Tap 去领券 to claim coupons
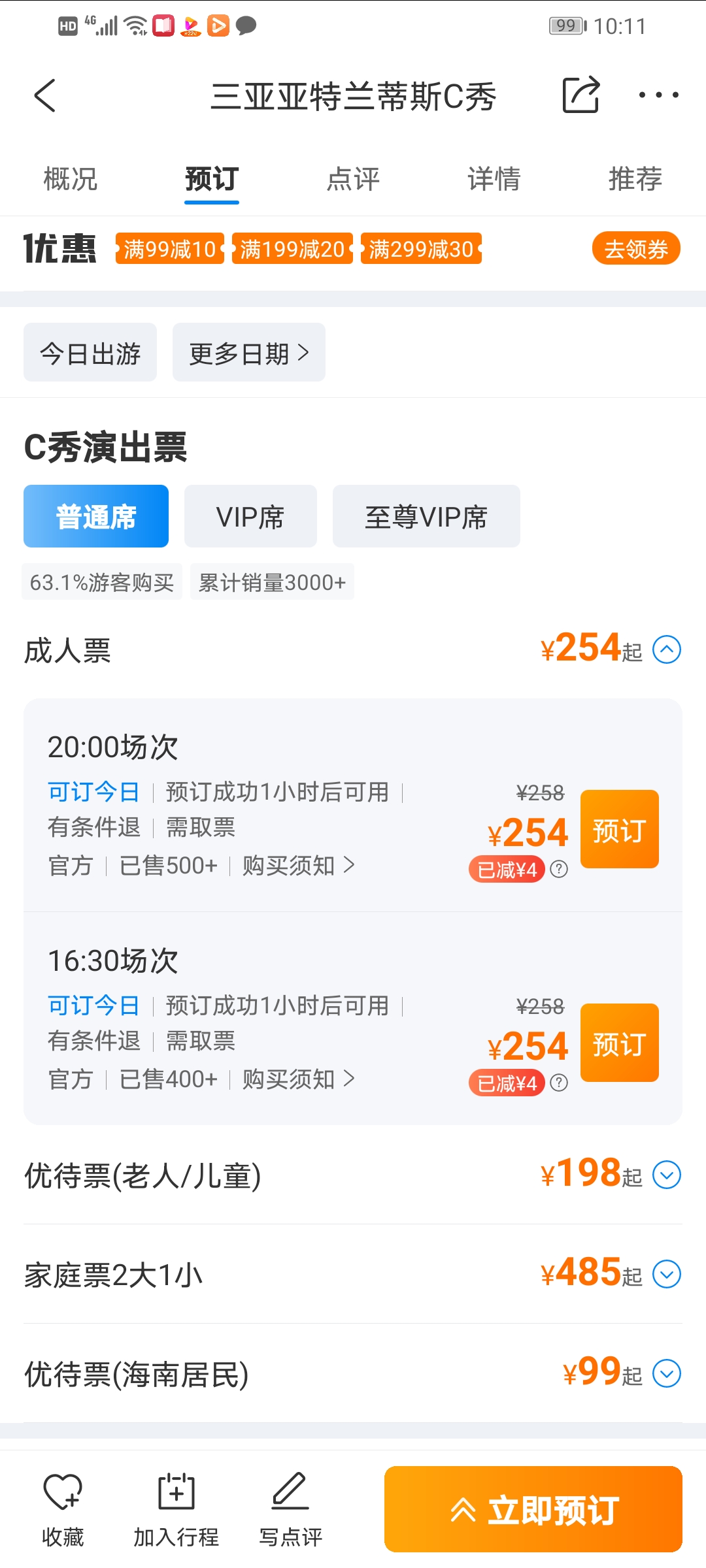Image resolution: width=706 pixels, height=1568 pixels. point(636,249)
